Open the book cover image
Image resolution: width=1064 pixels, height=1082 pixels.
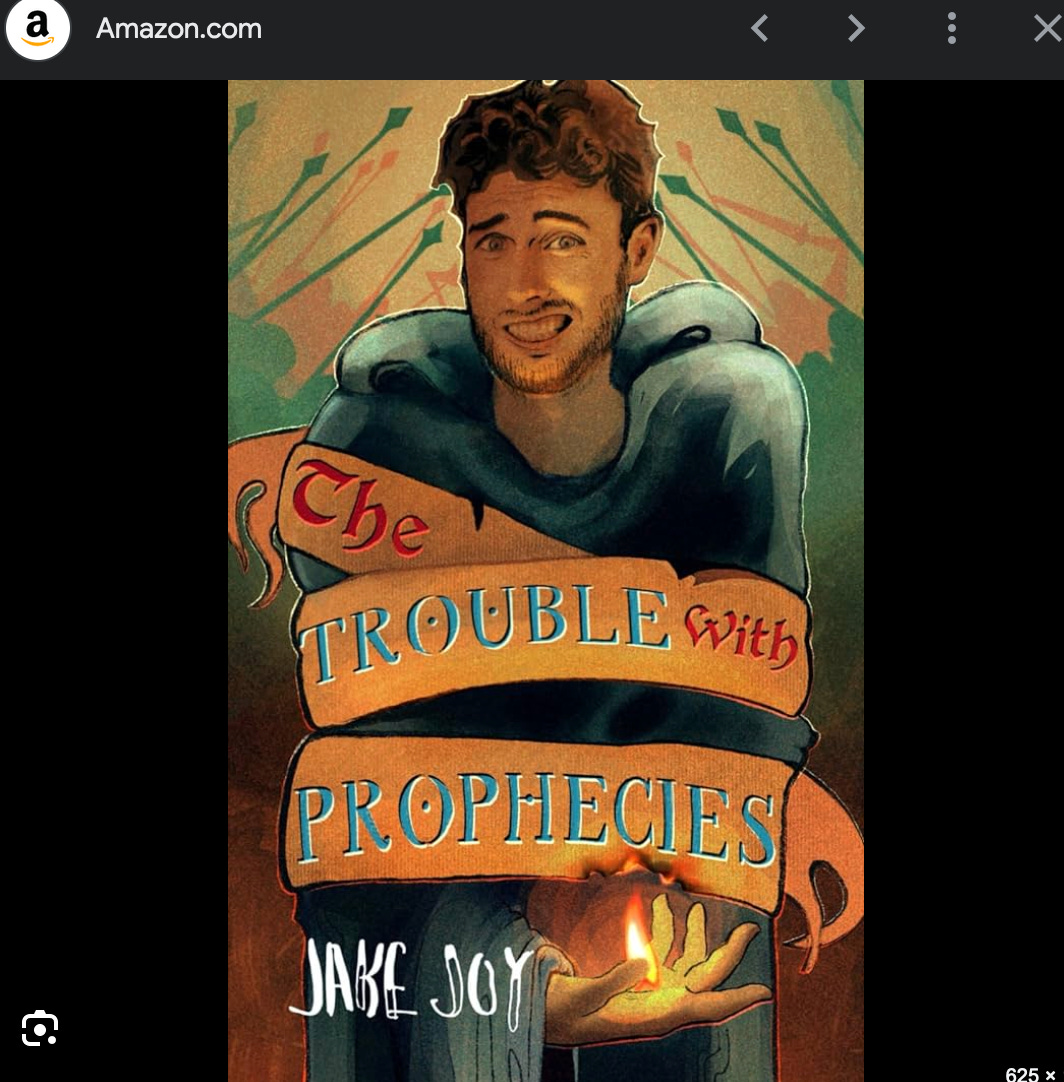pos(546,580)
